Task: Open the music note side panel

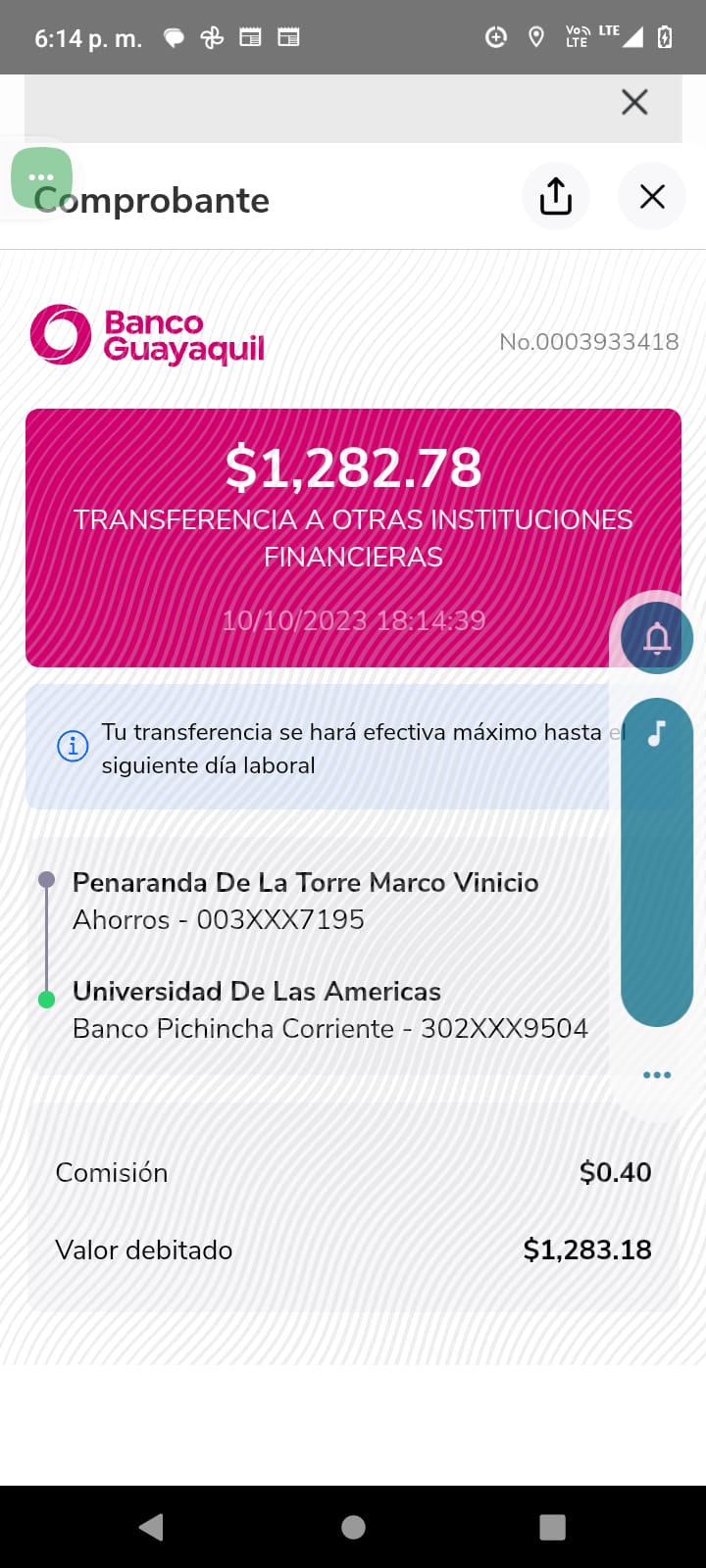Action: 657,734
